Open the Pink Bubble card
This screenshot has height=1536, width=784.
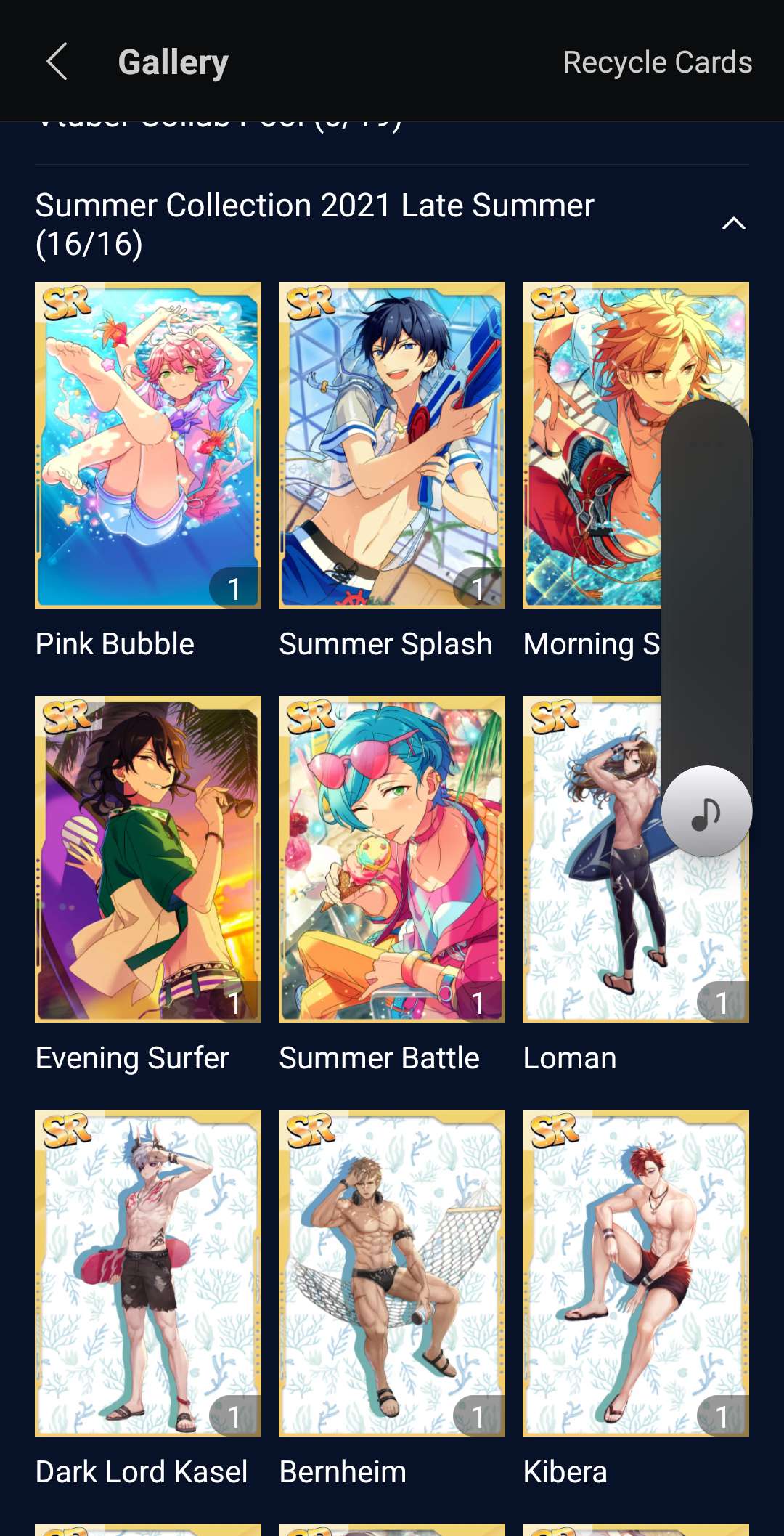(x=148, y=444)
